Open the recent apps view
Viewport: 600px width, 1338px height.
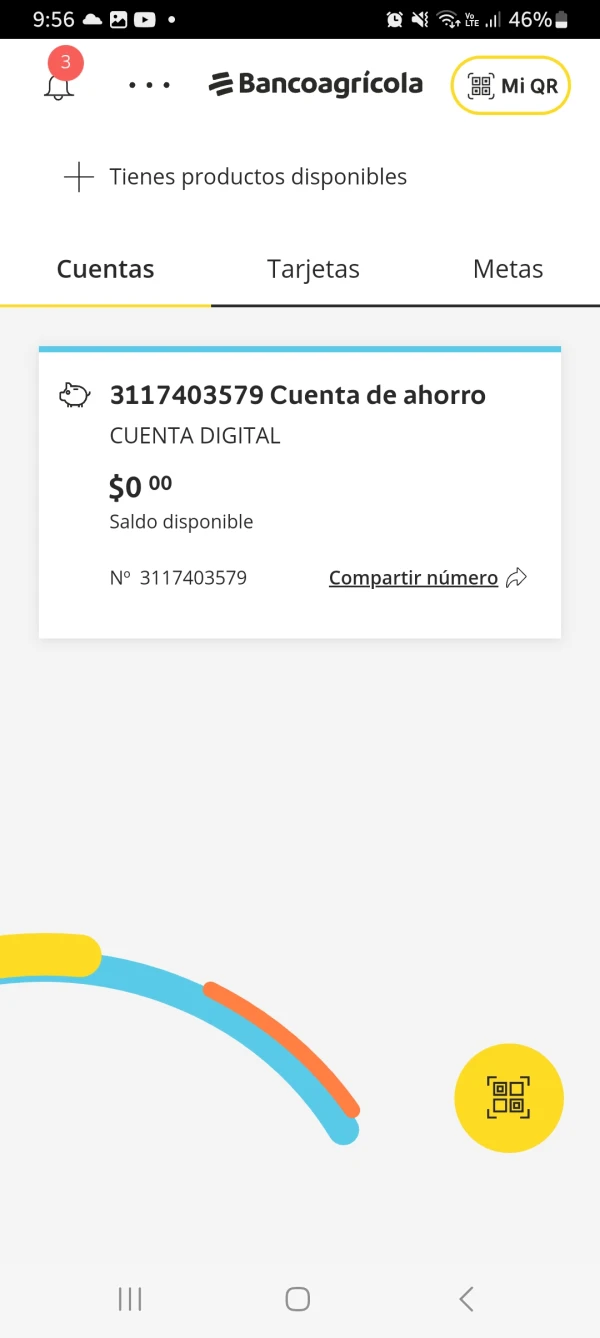click(130, 1299)
